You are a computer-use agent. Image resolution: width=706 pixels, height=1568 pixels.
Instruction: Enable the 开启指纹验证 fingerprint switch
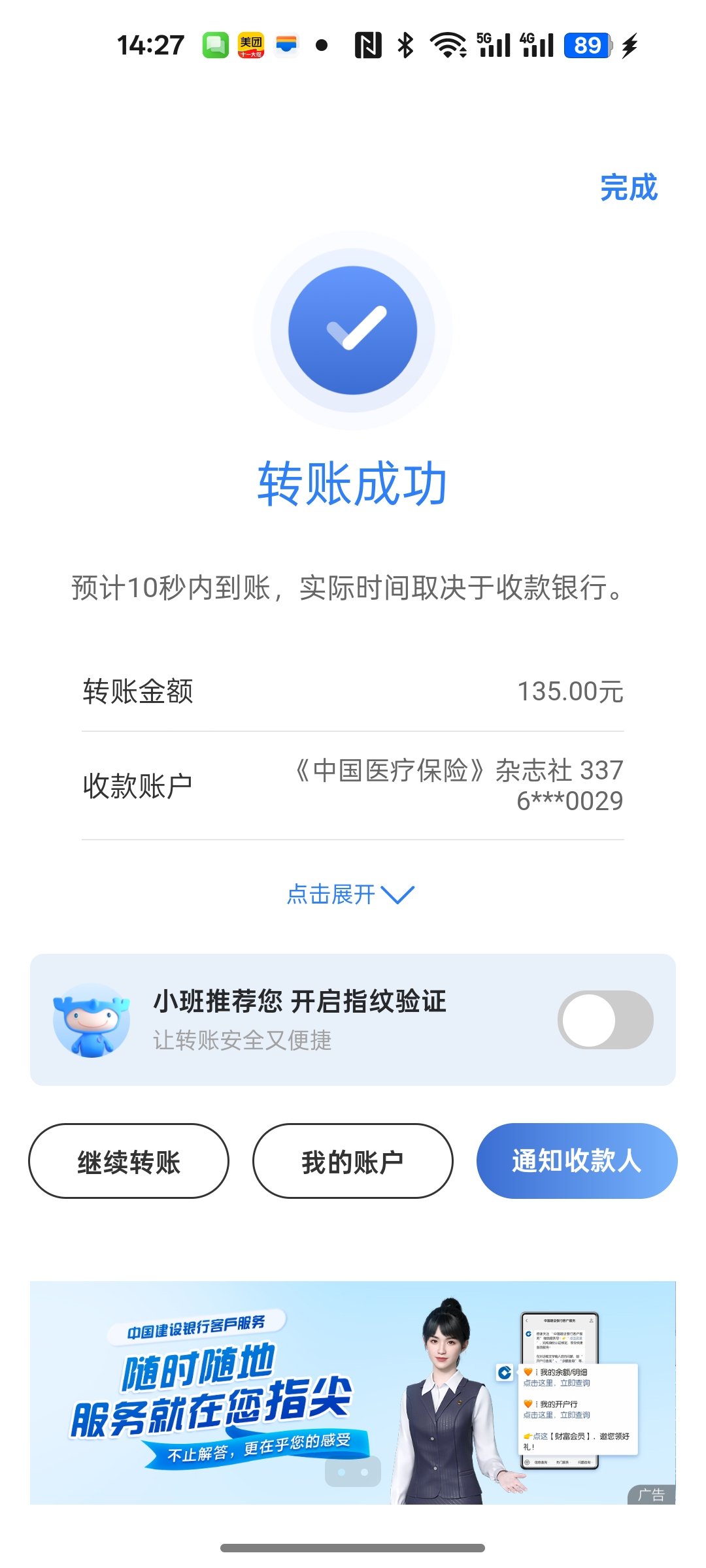tap(605, 1020)
